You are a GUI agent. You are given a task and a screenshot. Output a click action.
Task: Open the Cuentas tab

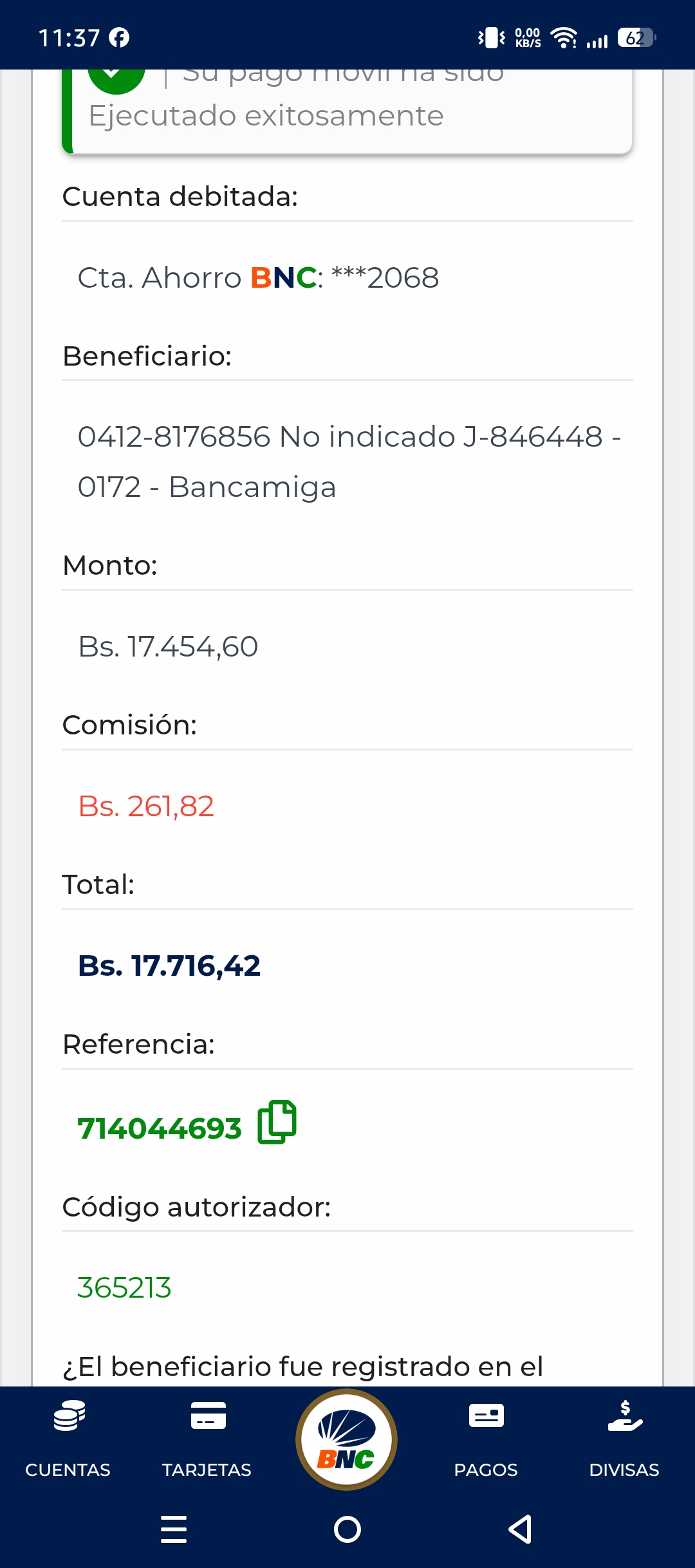click(x=68, y=1439)
